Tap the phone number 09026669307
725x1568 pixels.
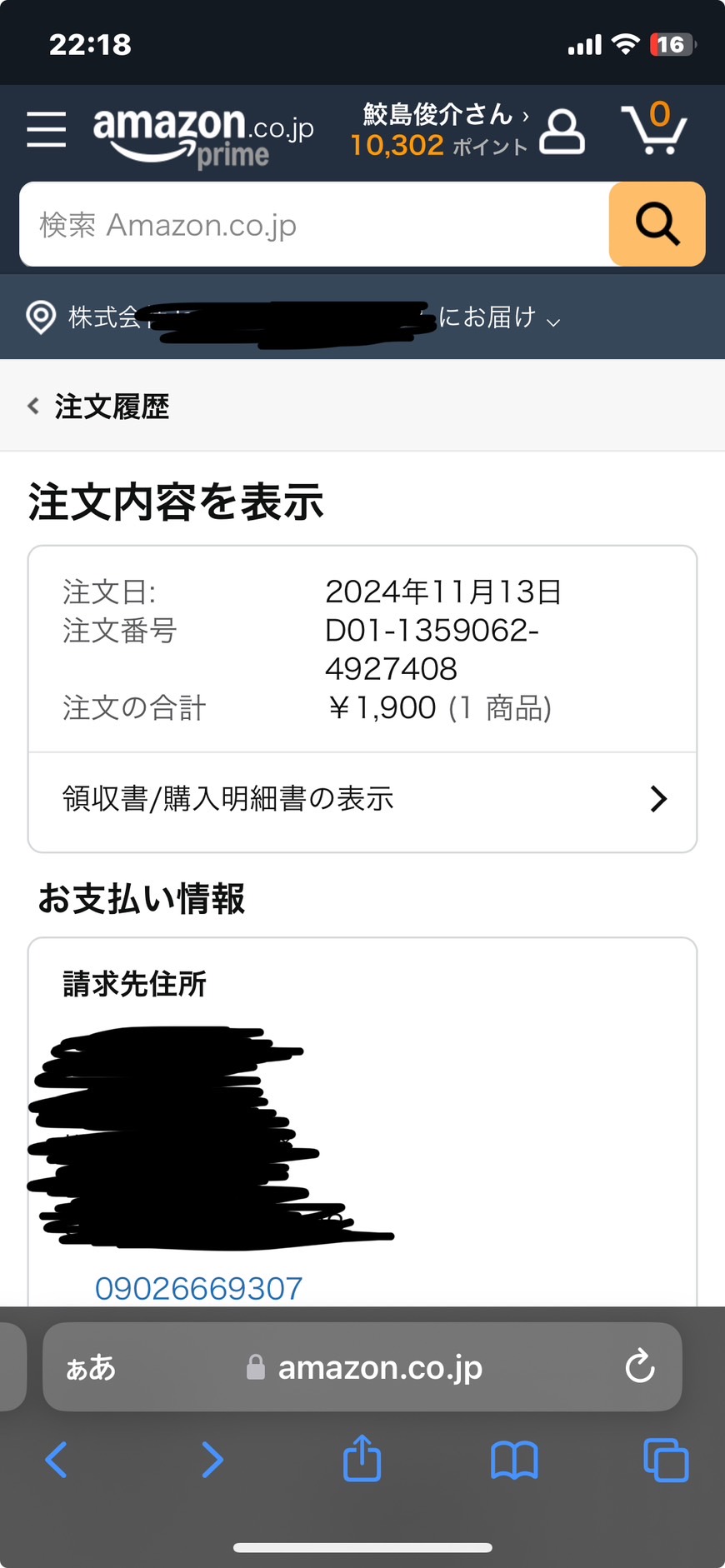click(198, 1288)
